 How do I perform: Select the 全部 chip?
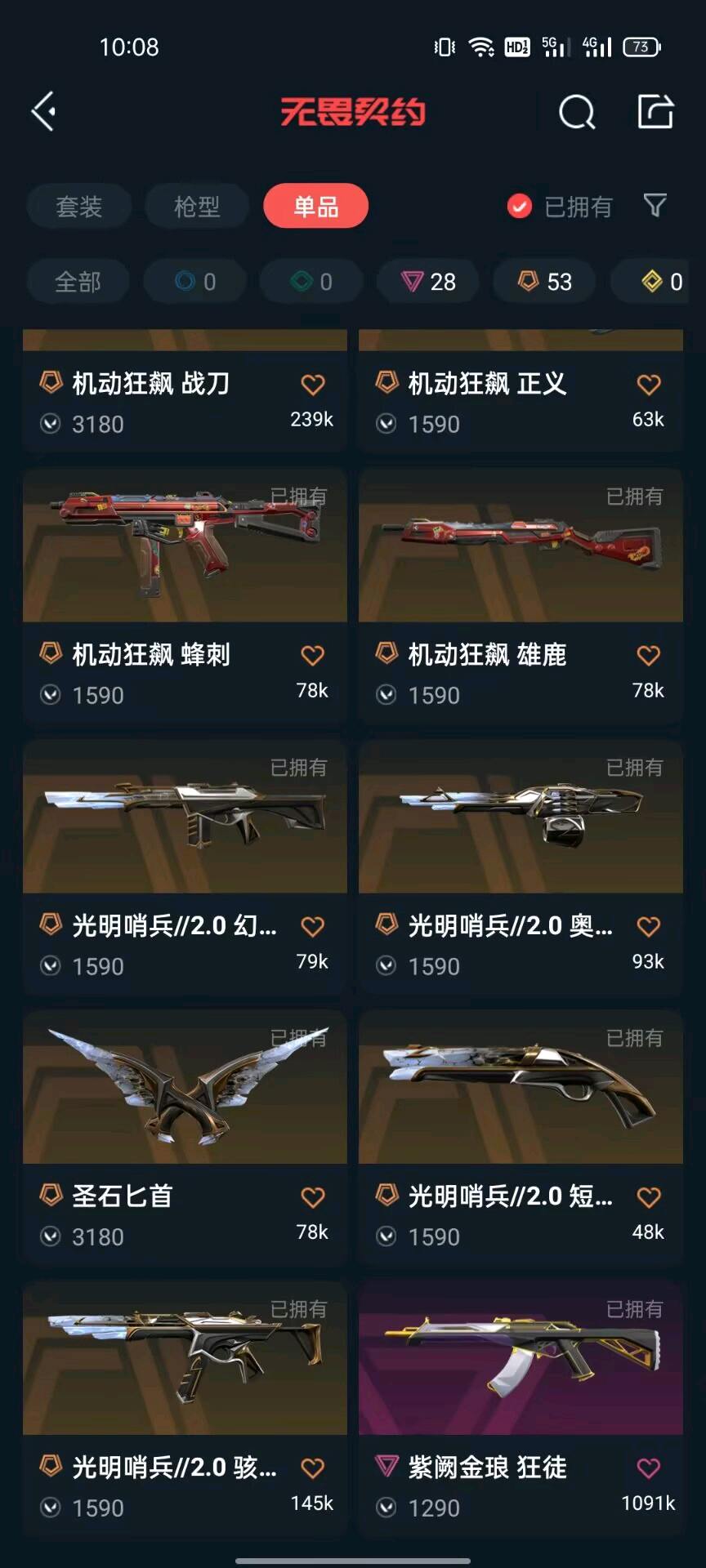tap(78, 282)
